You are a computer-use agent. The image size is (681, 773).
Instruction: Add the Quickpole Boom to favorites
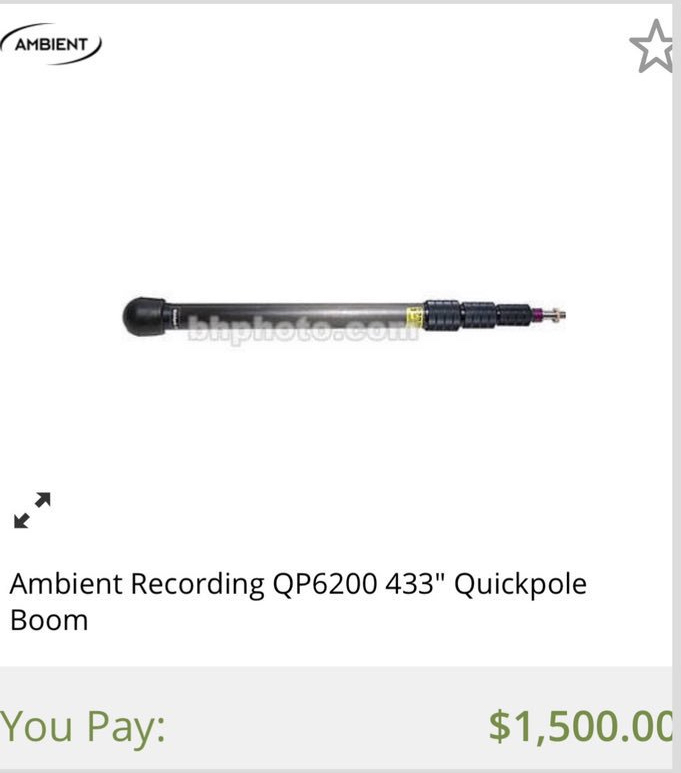(653, 47)
